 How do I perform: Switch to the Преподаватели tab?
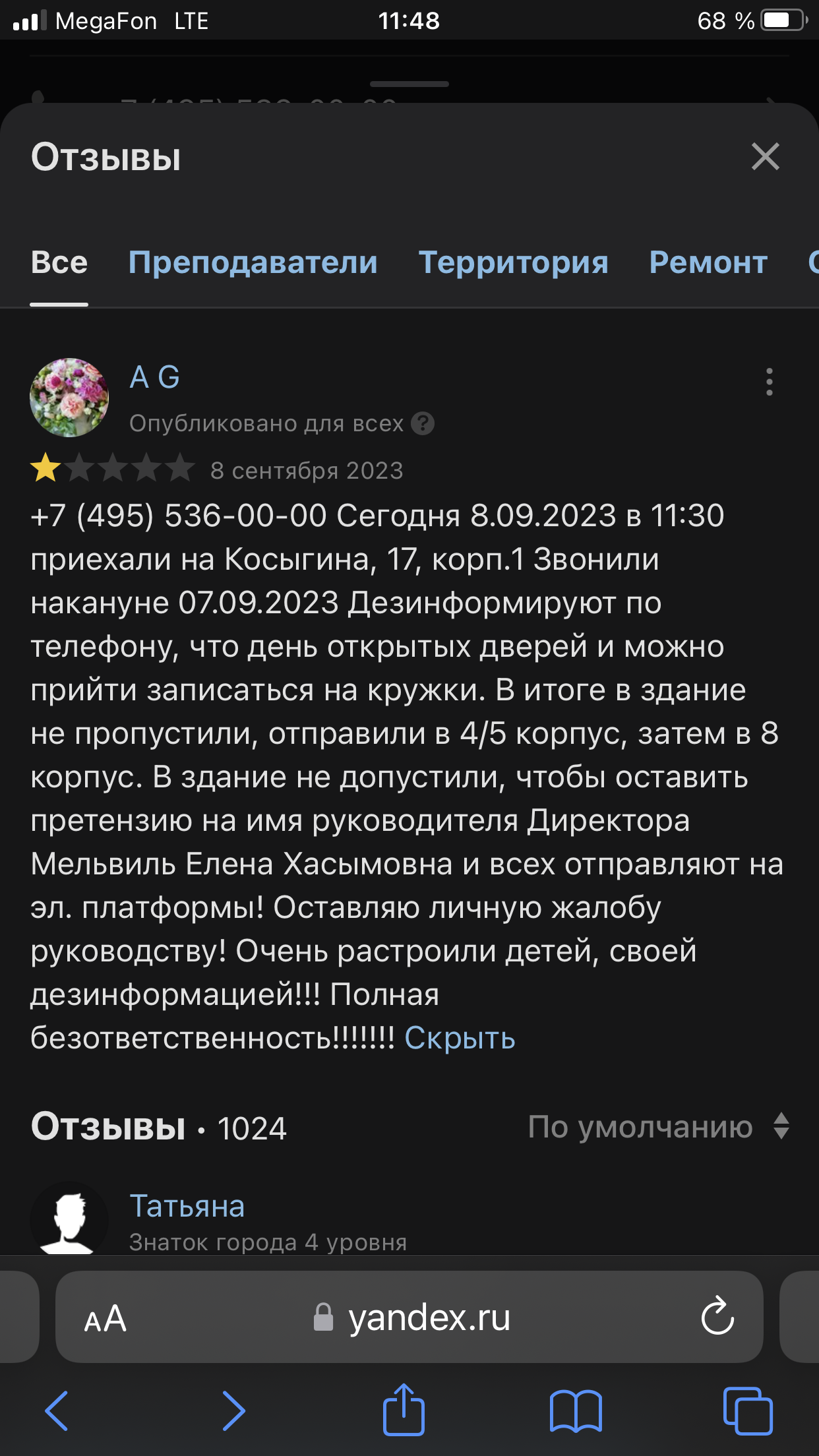253,263
